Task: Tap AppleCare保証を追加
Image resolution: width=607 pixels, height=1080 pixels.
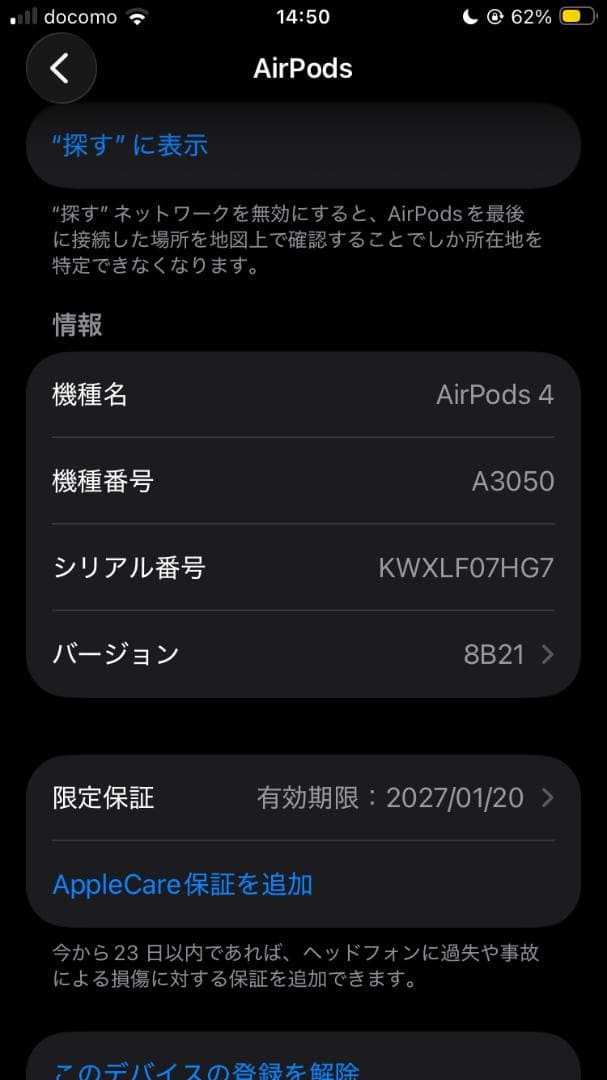Action: [183, 884]
